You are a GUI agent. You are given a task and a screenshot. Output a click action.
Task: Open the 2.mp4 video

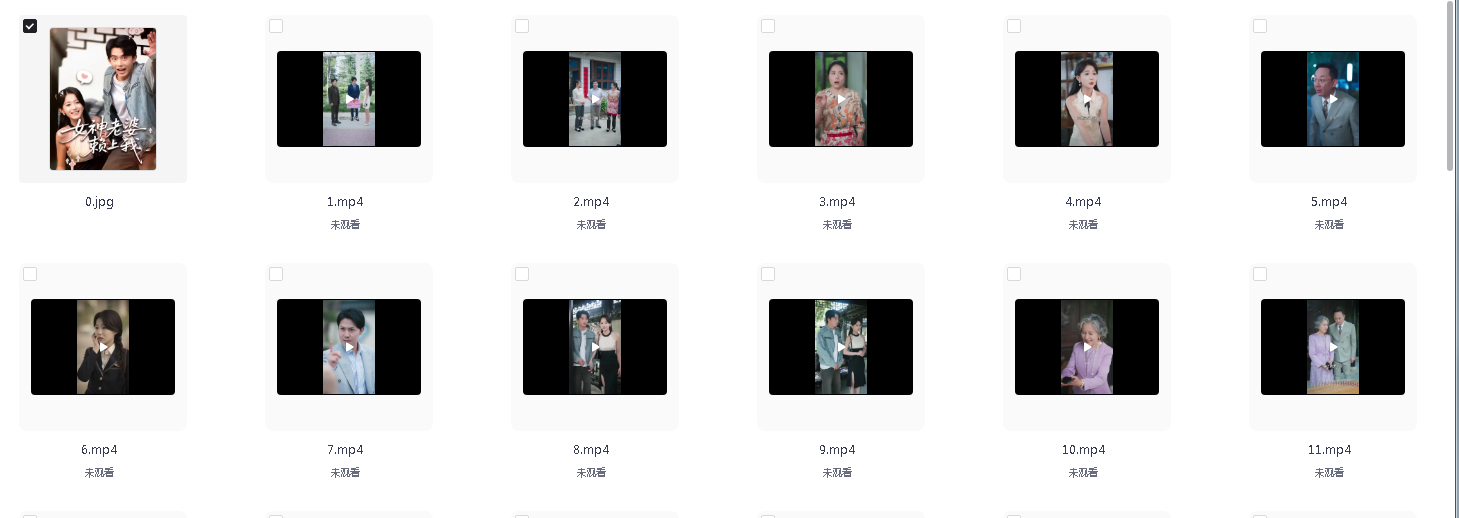[x=595, y=99]
